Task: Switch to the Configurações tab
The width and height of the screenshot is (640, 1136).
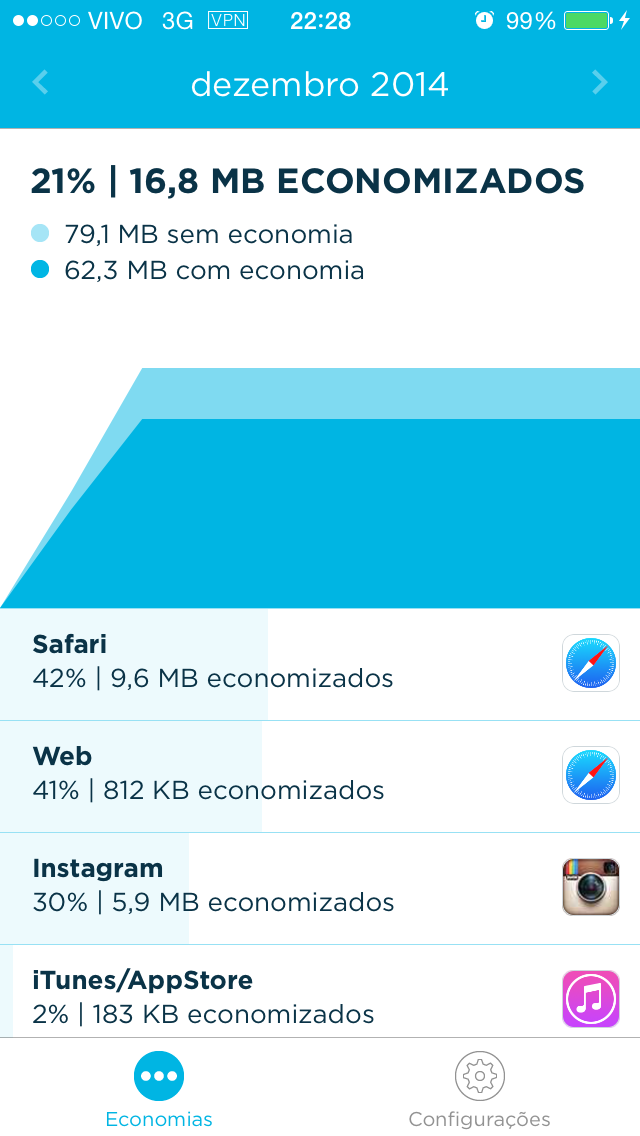Action: (479, 1089)
